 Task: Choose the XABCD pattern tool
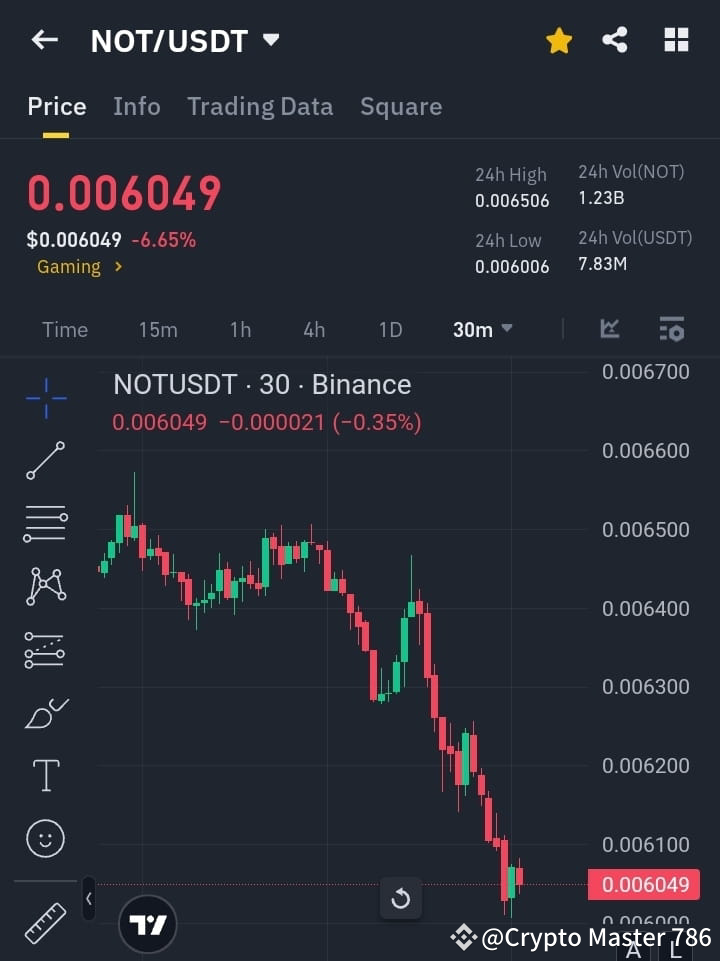coord(45,587)
